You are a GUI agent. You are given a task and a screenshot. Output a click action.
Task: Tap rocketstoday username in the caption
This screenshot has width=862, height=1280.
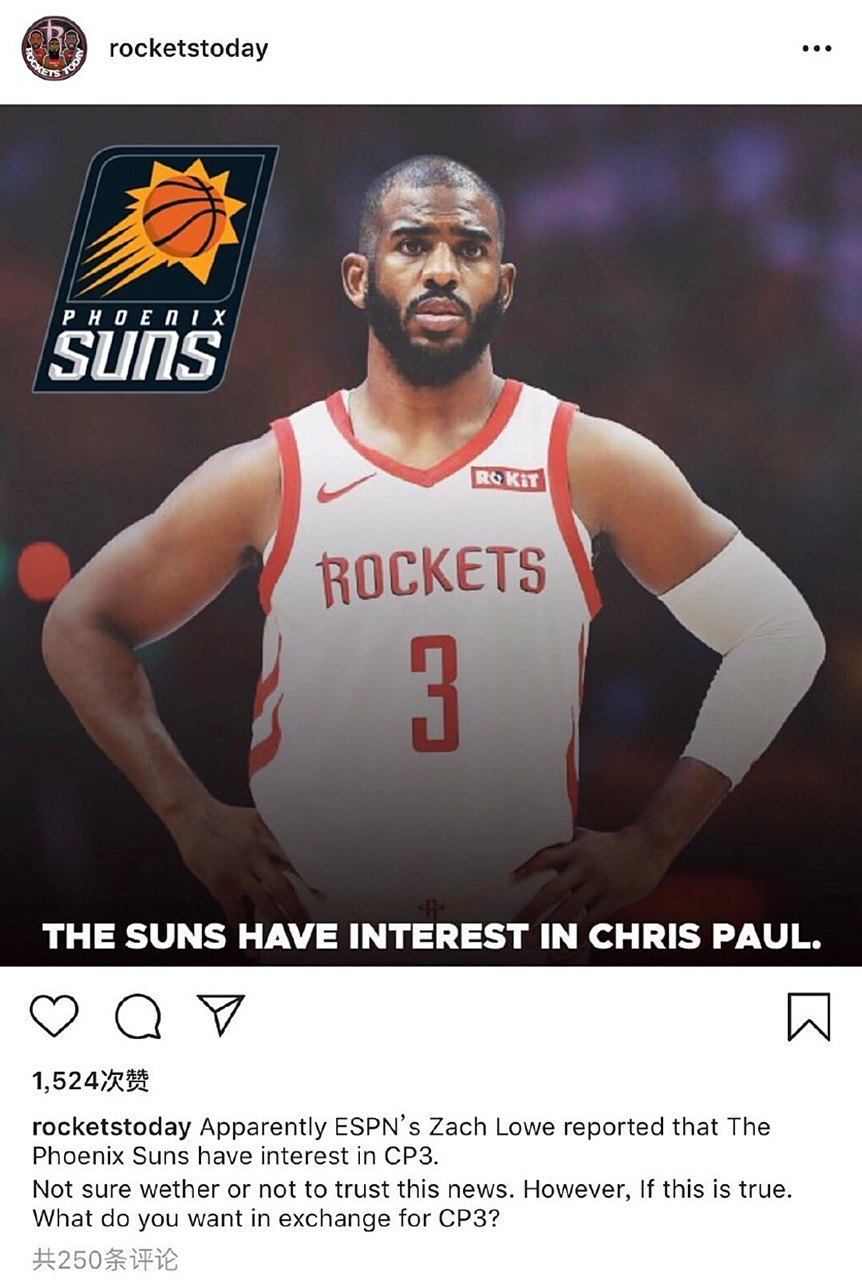[x=111, y=1127]
